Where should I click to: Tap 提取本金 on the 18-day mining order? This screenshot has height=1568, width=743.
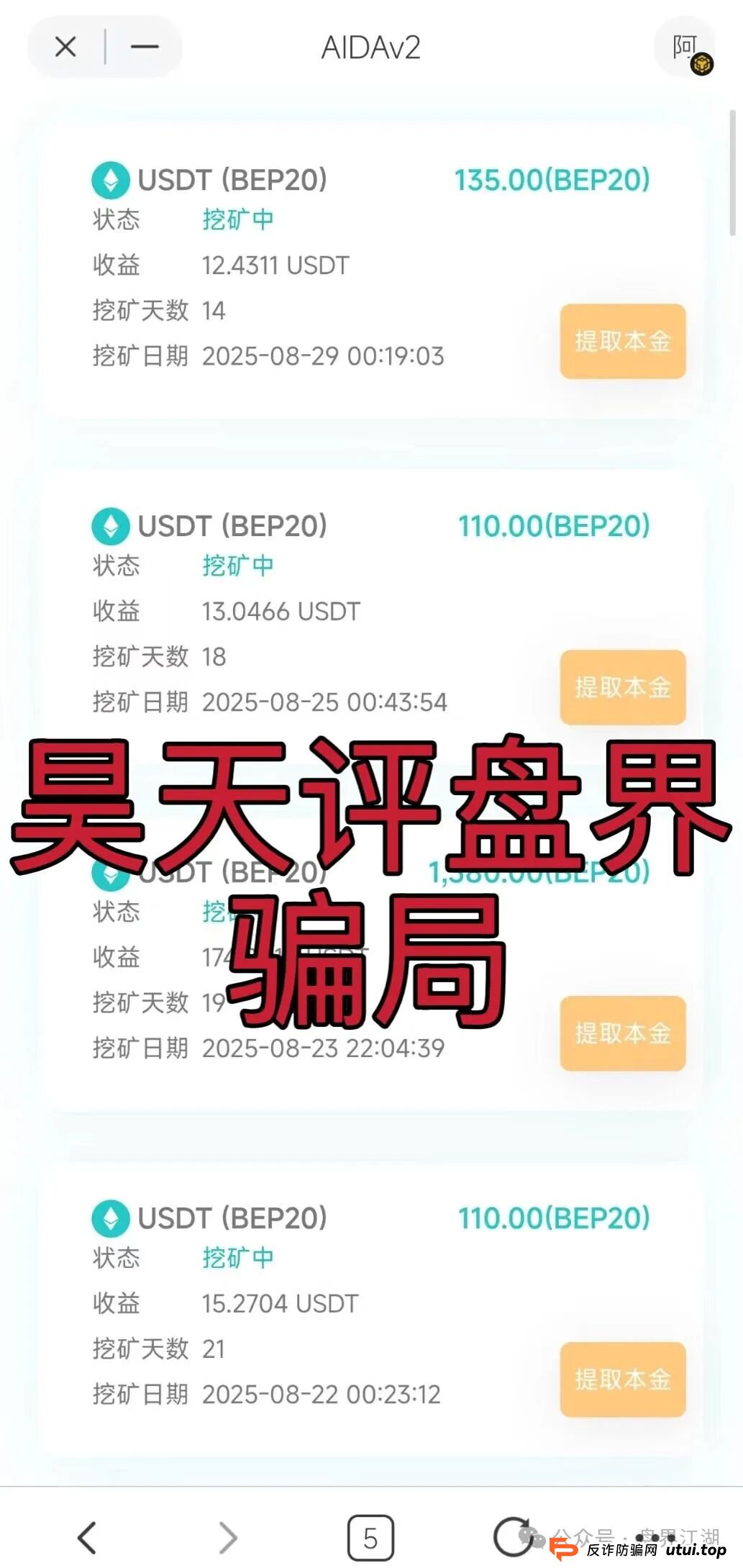pyautogui.click(x=621, y=689)
